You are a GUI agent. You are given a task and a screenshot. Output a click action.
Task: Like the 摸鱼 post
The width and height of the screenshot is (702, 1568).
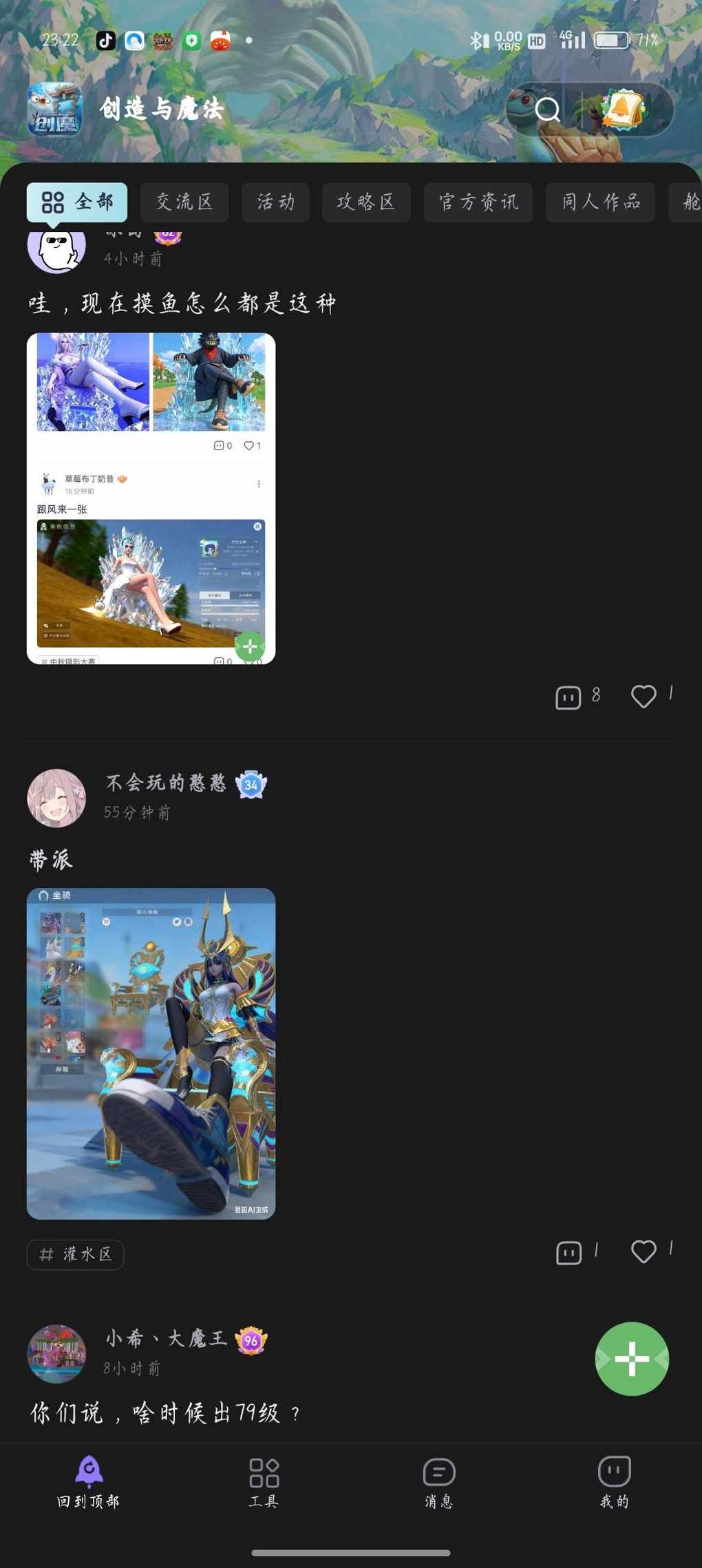pos(643,696)
